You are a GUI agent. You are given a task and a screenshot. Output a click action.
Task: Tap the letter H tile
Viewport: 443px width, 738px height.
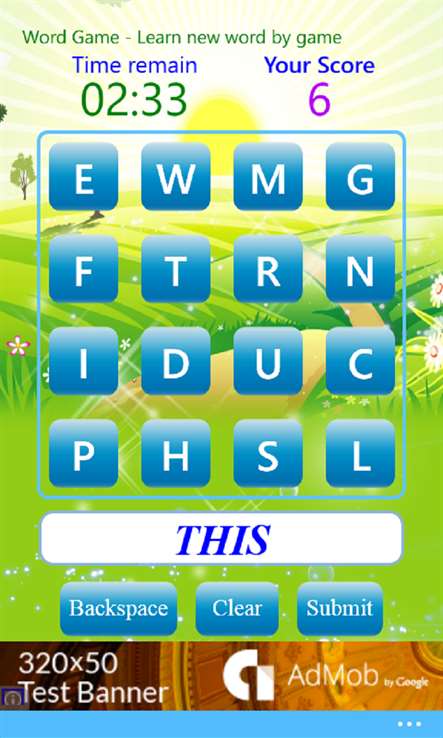[176, 453]
